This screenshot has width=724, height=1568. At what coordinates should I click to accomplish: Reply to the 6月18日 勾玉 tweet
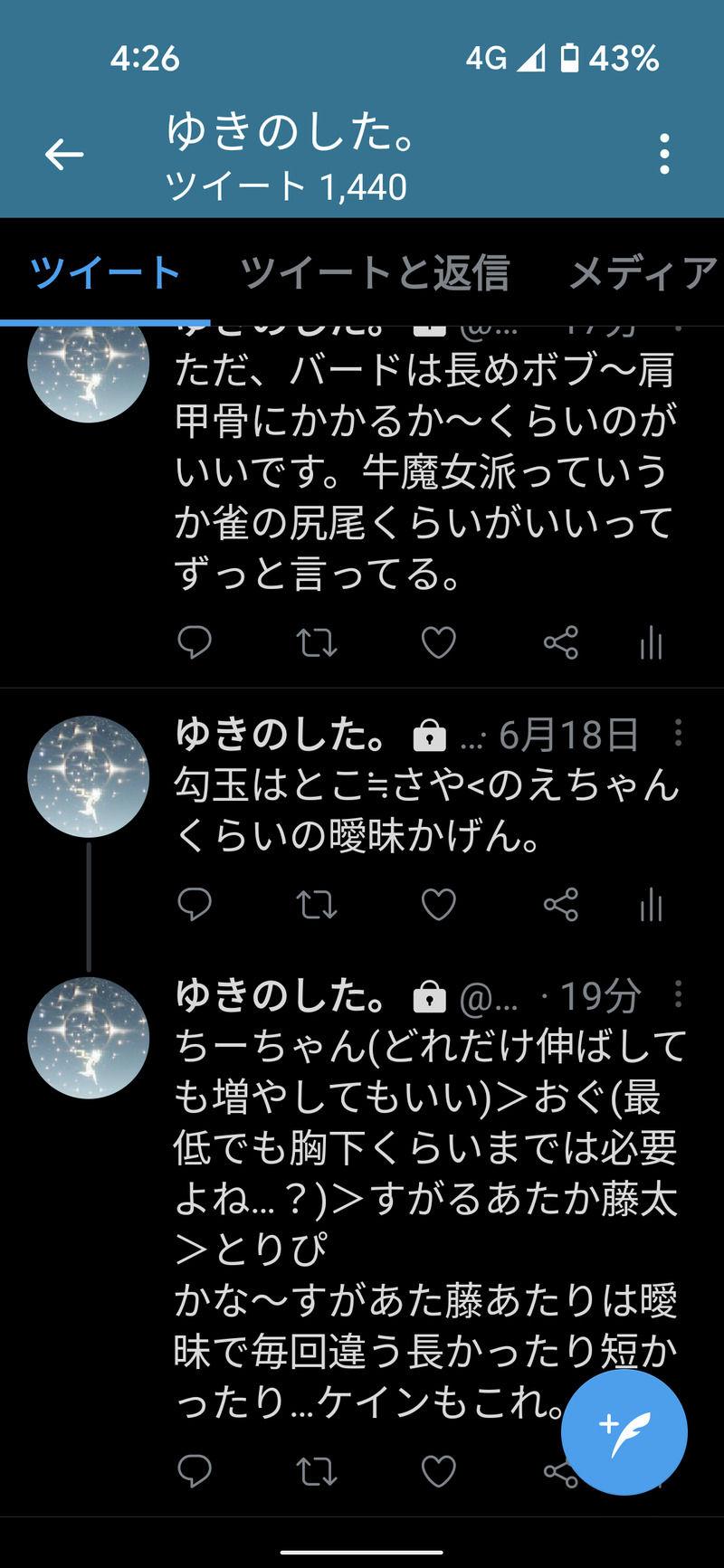[x=195, y=904]
